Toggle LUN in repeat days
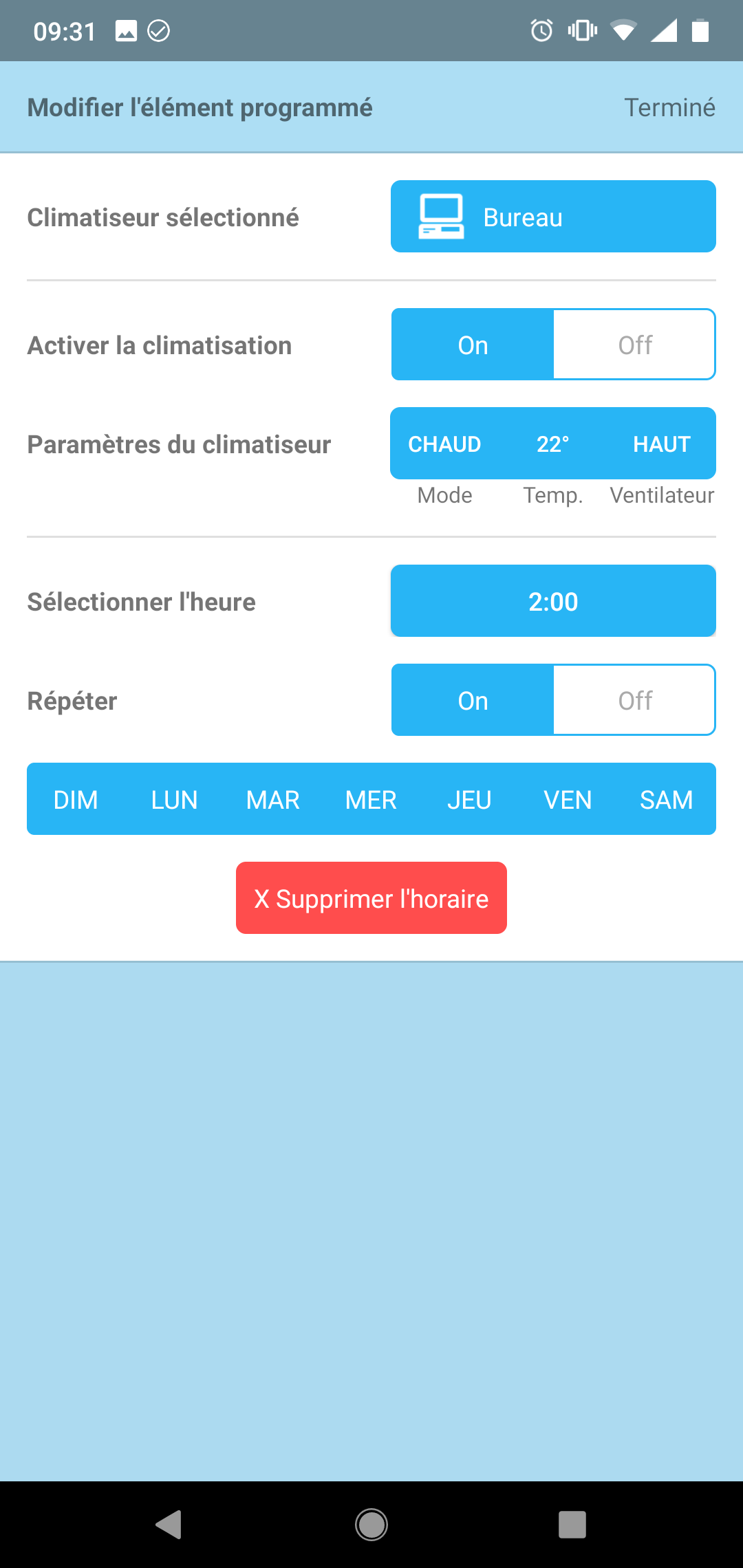 174,799
